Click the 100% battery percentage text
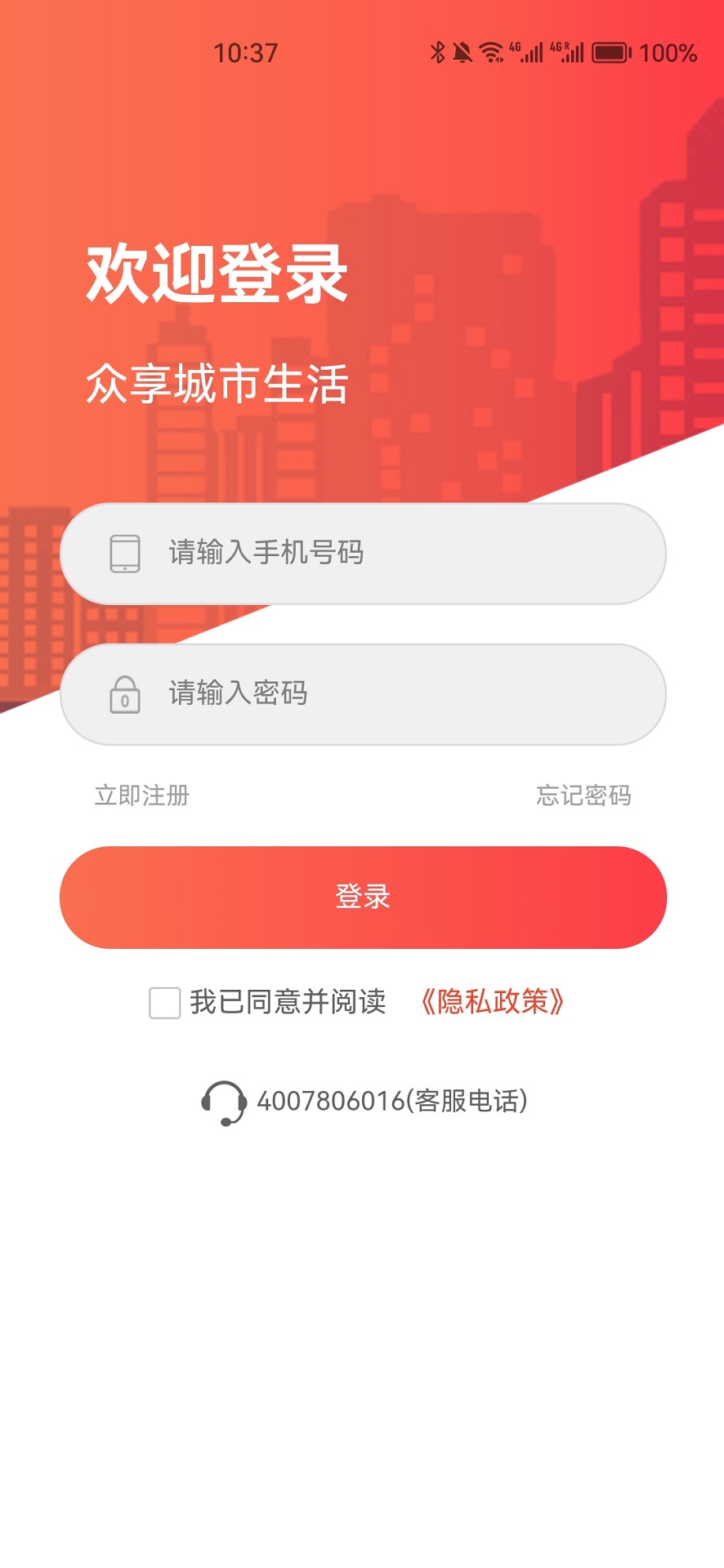 pos(669,52)
